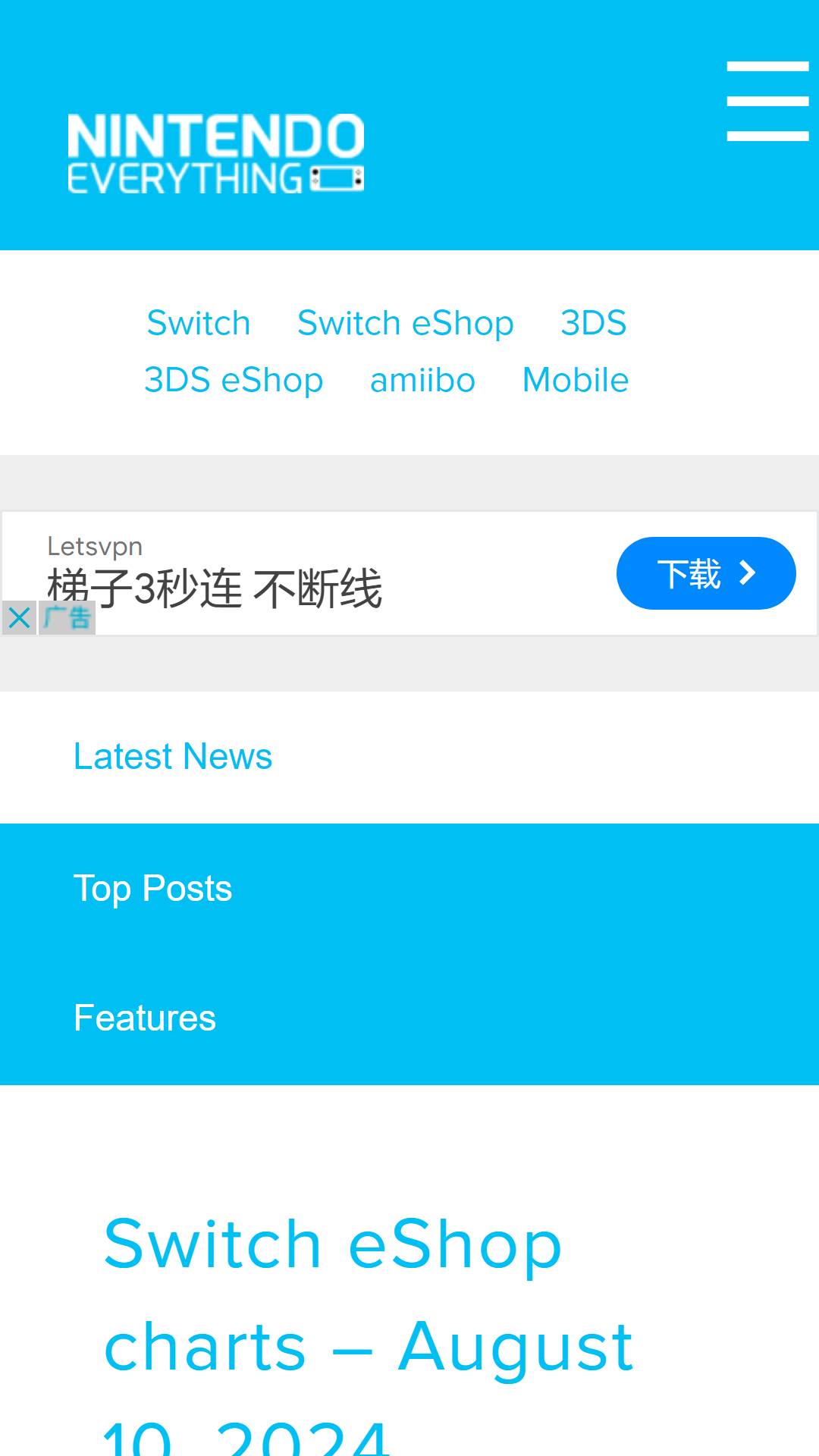Open the Switch category link

pyautogui.click(x=199, y=323)
